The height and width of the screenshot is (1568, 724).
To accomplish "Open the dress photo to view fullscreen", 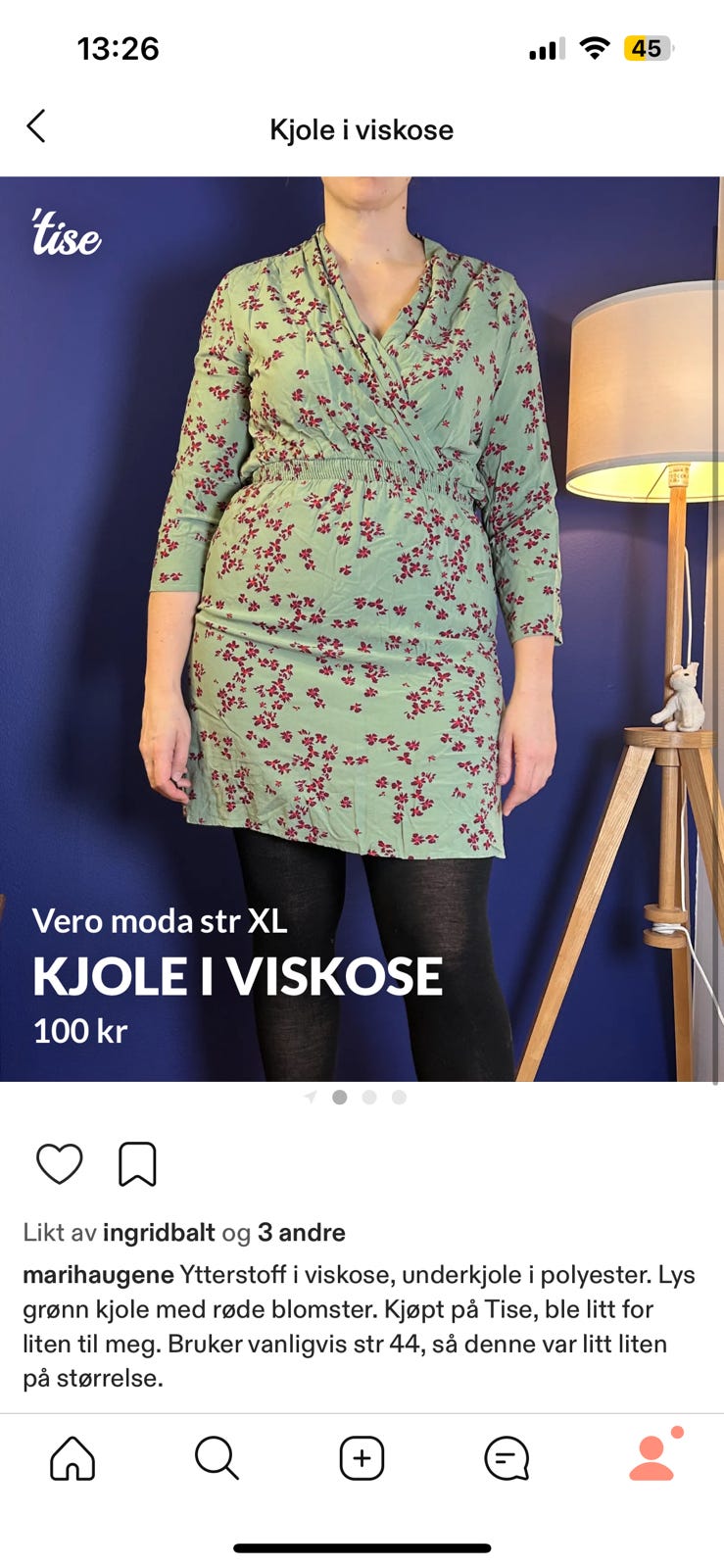I will point(362,588).
